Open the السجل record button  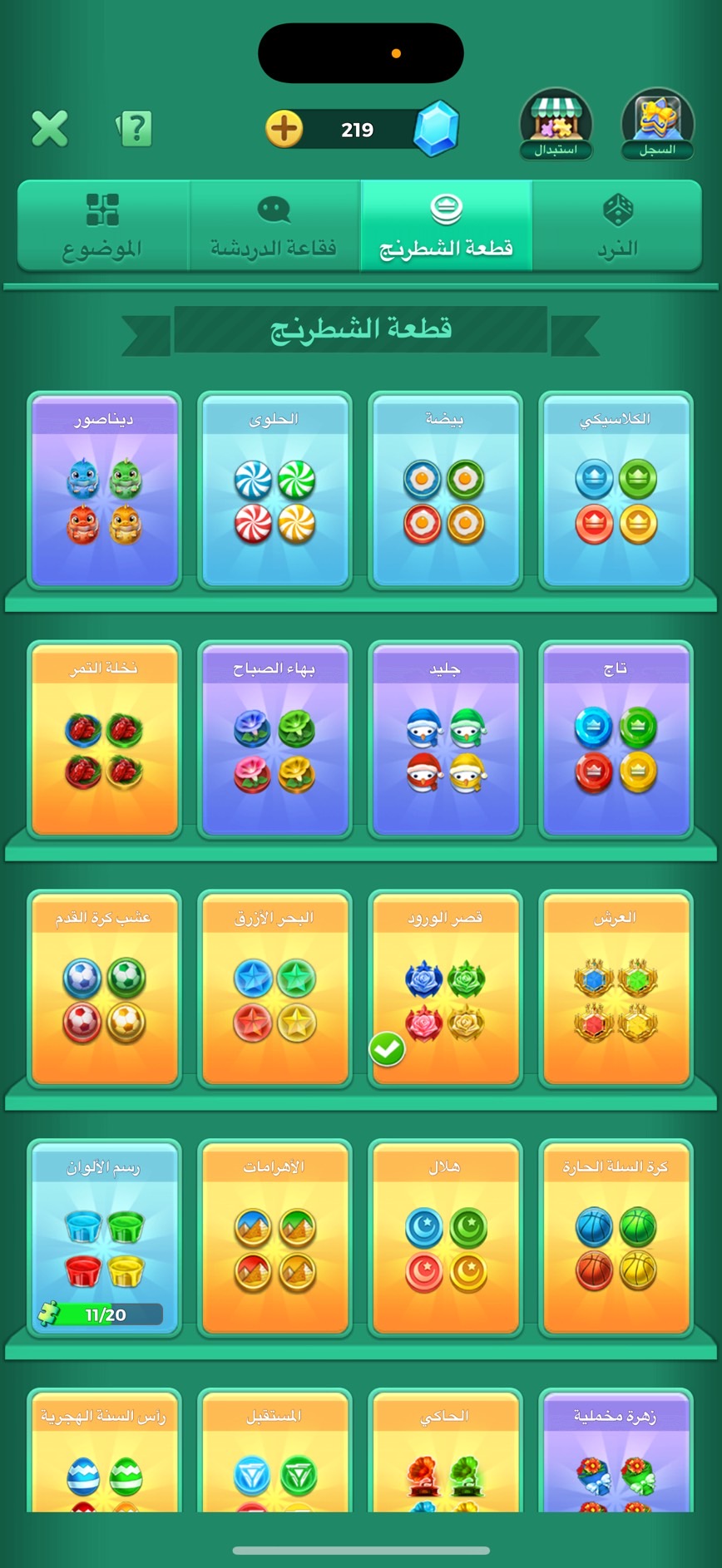(657, 125)
